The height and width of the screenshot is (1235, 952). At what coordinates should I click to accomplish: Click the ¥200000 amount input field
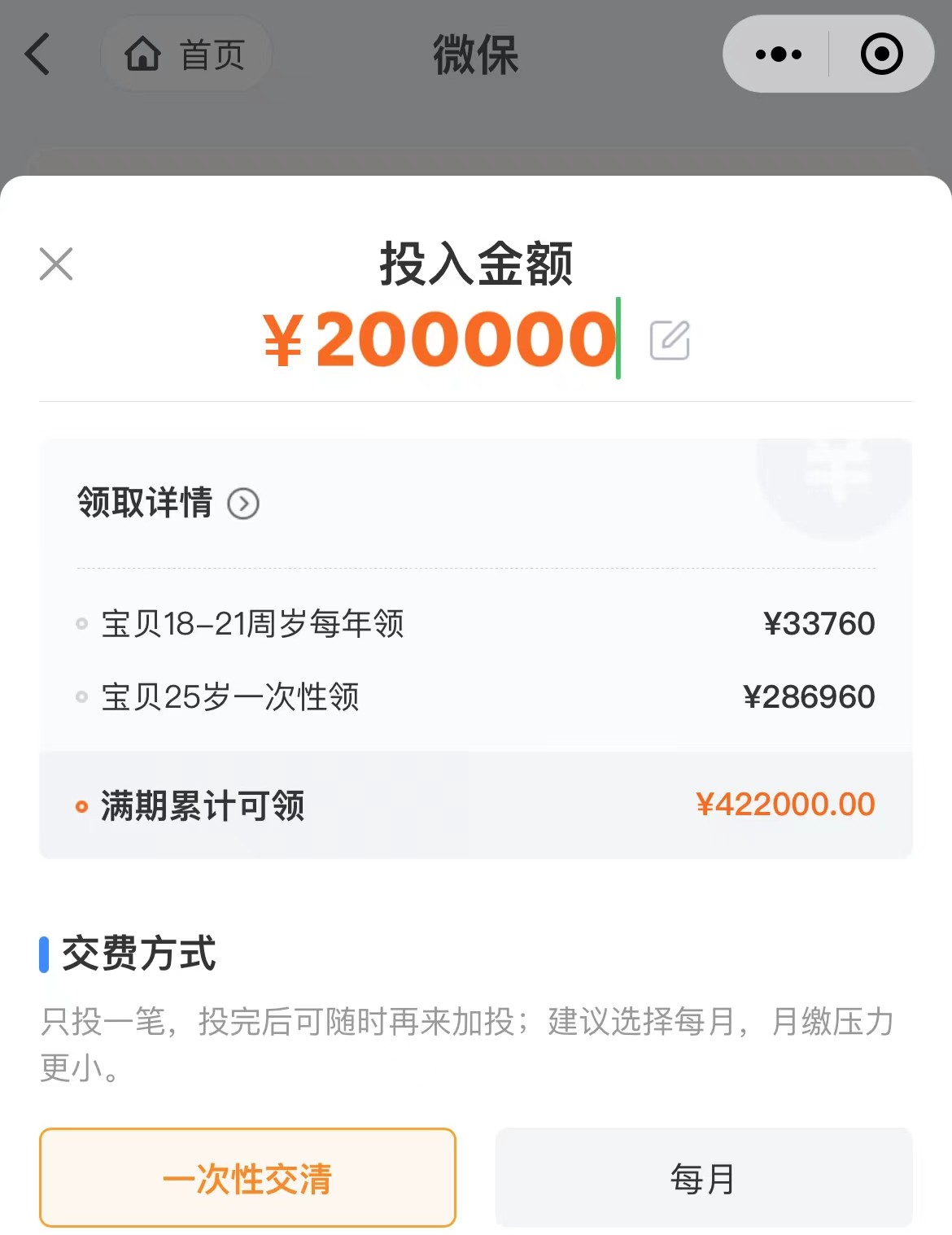tap(439, 338)
